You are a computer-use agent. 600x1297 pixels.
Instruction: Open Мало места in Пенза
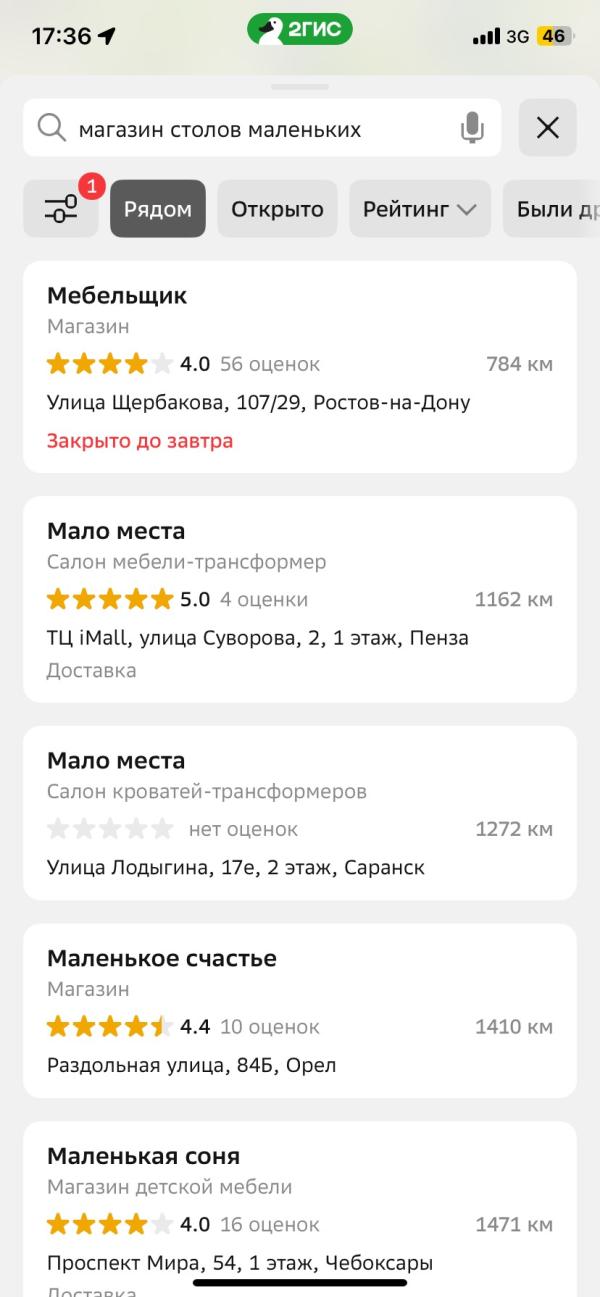pos(300,600)
